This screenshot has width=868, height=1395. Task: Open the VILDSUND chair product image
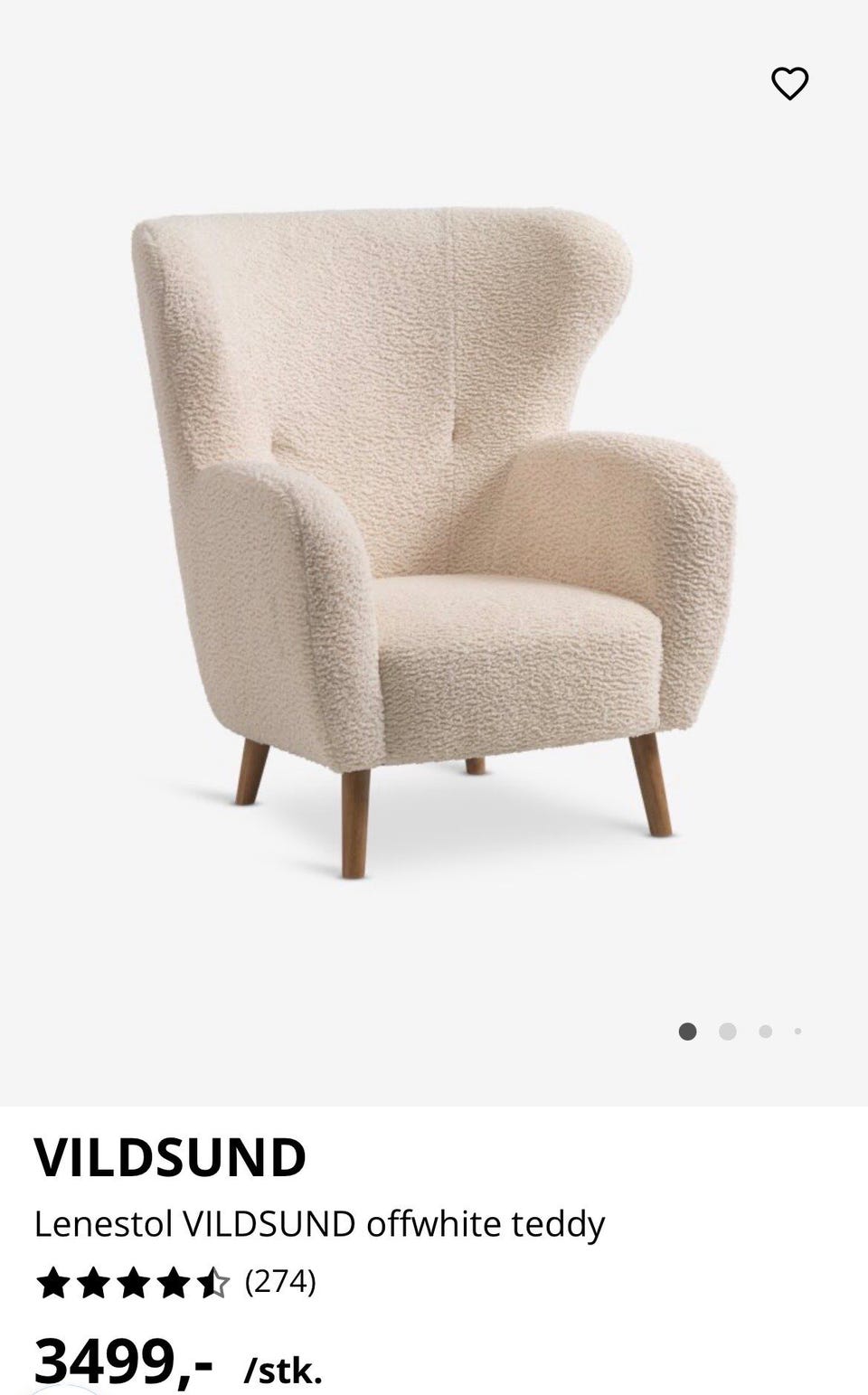(434, 543)
